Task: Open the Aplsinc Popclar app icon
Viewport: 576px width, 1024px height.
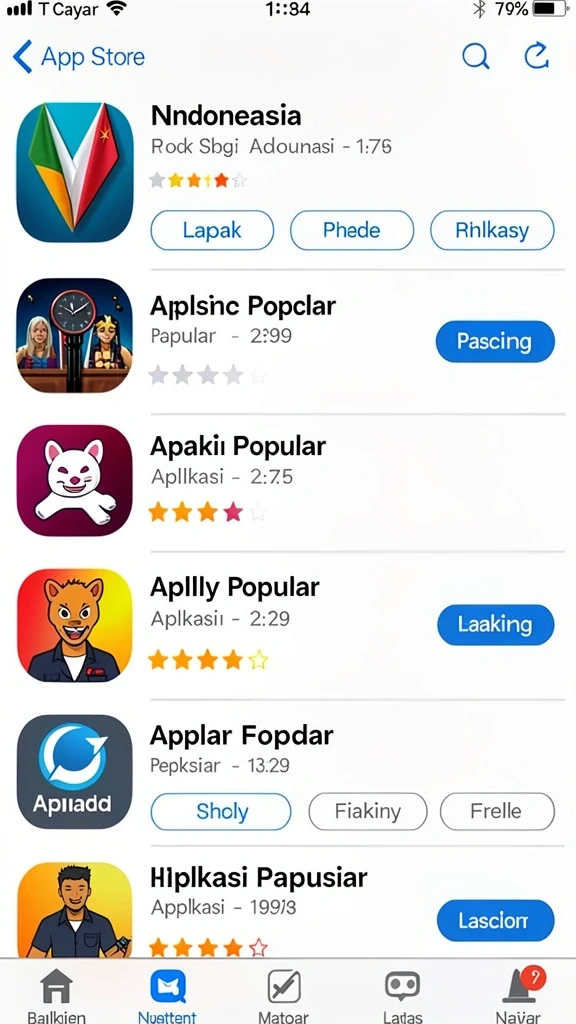Action: click(74, 335)
